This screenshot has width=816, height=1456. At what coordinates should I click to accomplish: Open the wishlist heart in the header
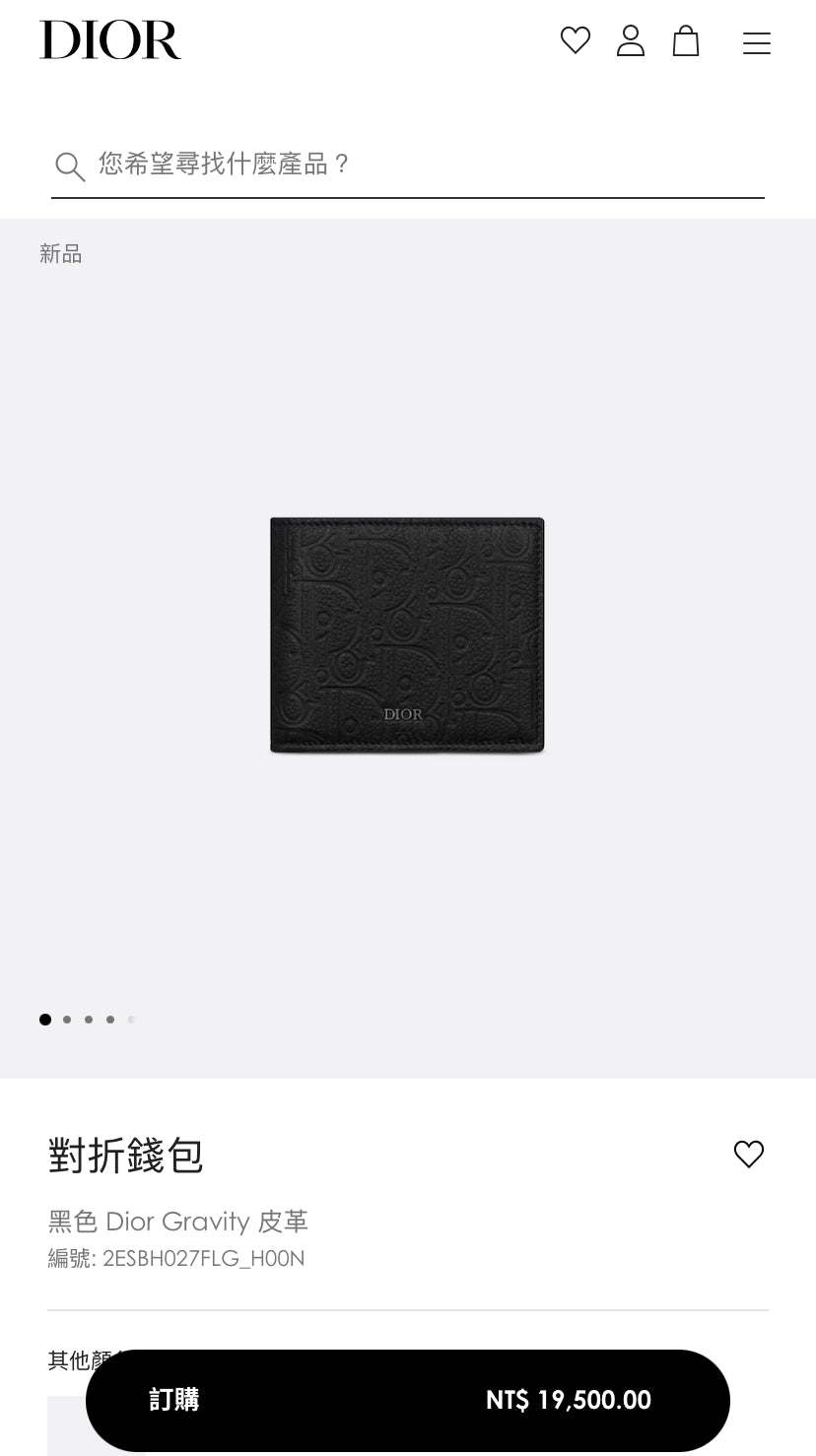575,41
